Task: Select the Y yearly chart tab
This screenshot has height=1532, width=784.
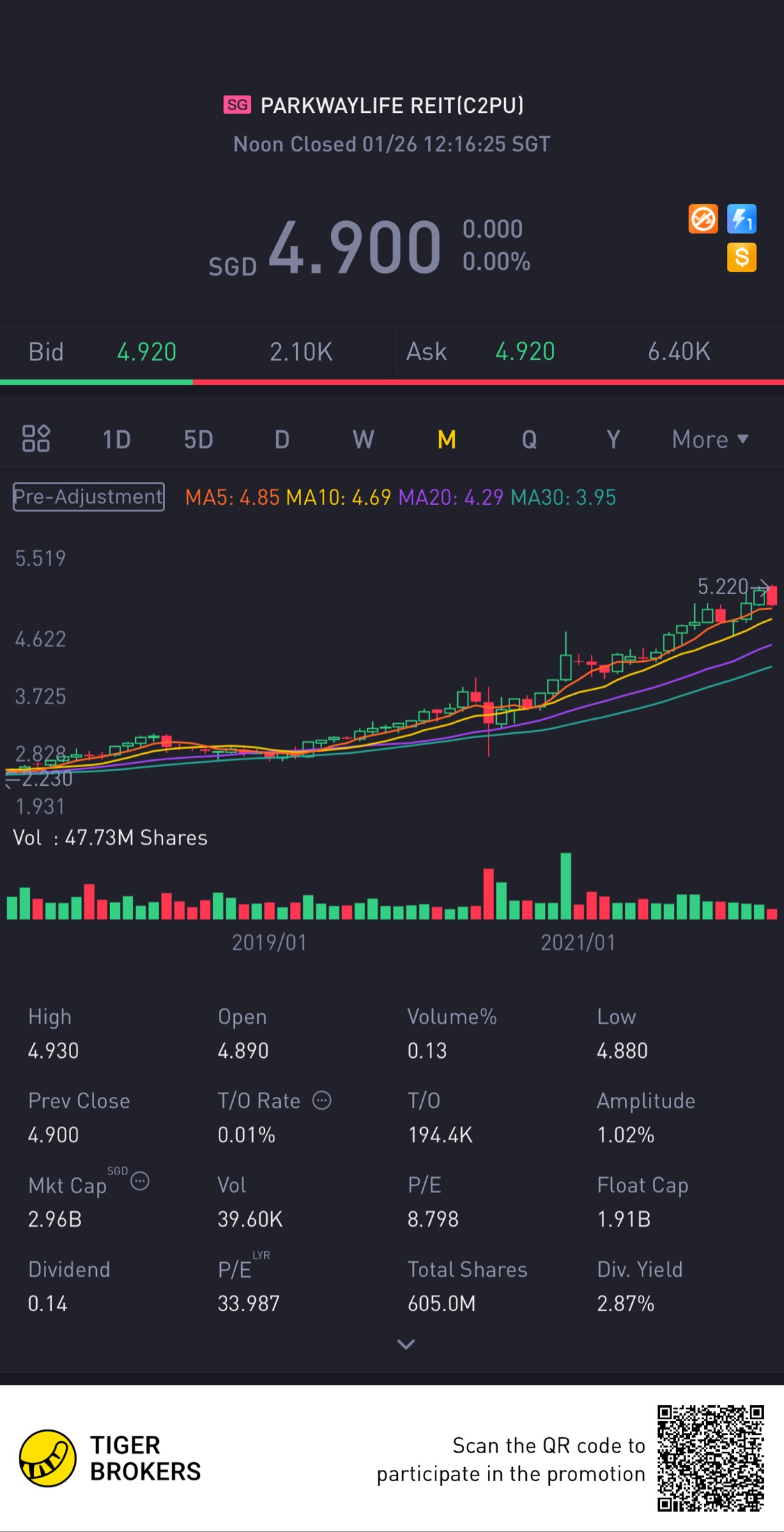Action: click(x=613, y=439)
